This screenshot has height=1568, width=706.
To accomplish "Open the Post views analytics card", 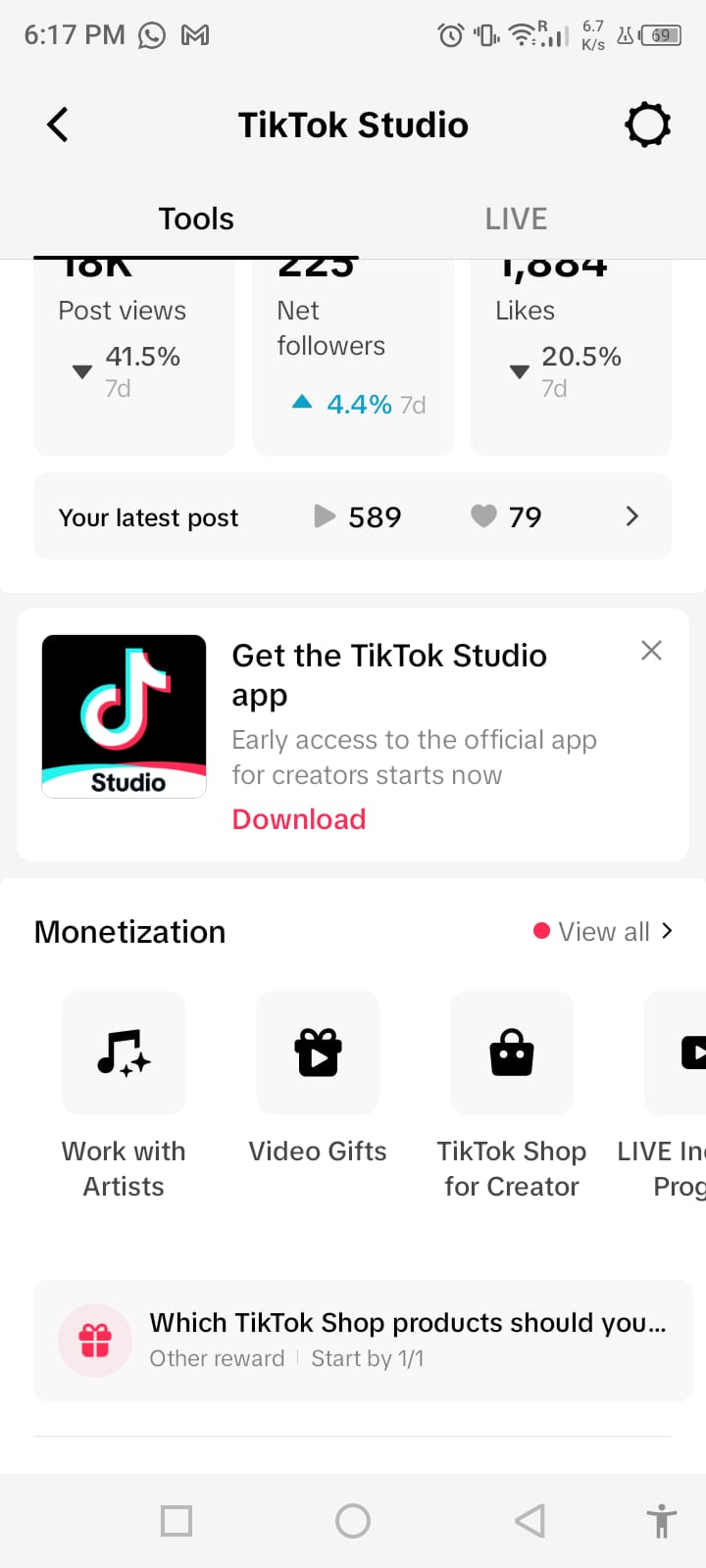I will (x=134, y=358).
